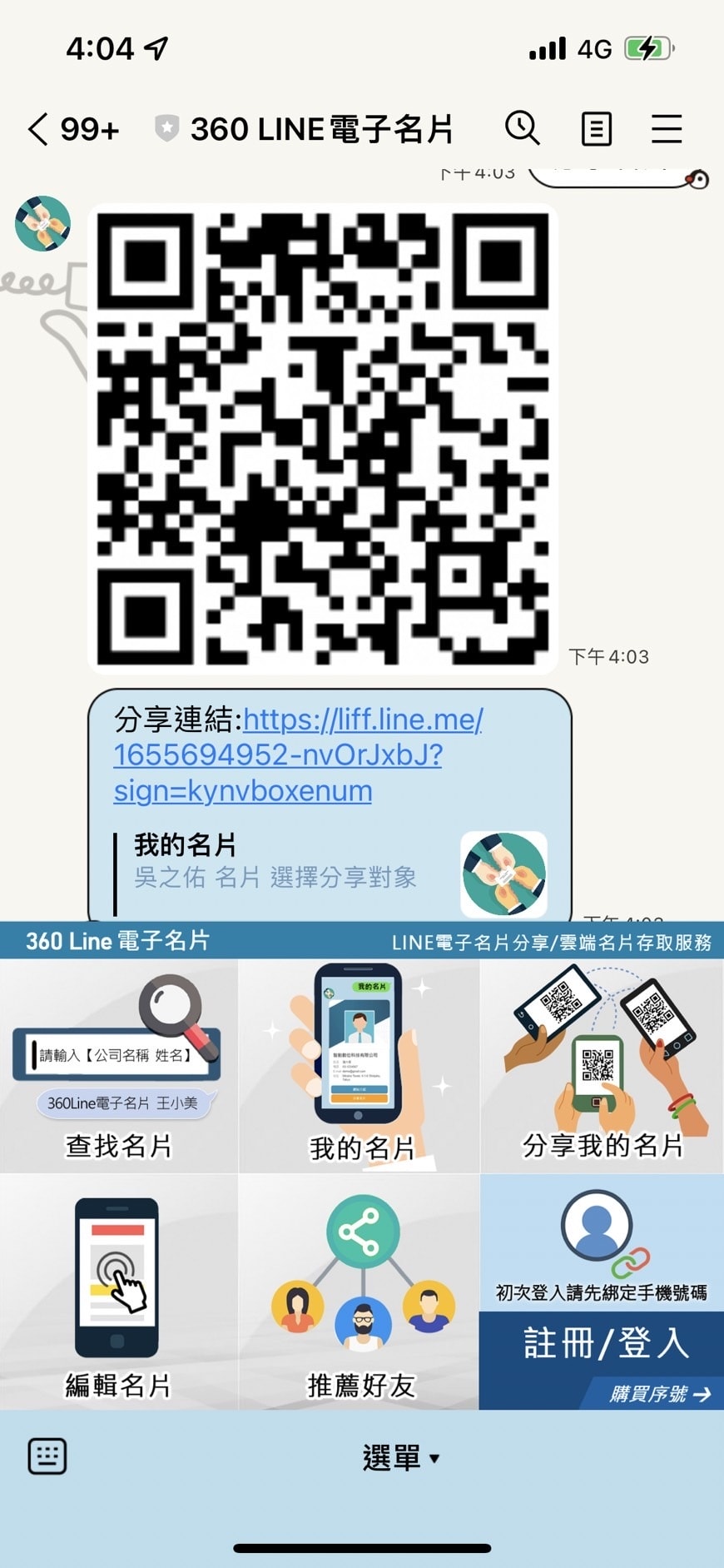Open the 99+ back navigation item
Image resolution: width=724 pixels, height=1568 pixels.
click(90, 129)
